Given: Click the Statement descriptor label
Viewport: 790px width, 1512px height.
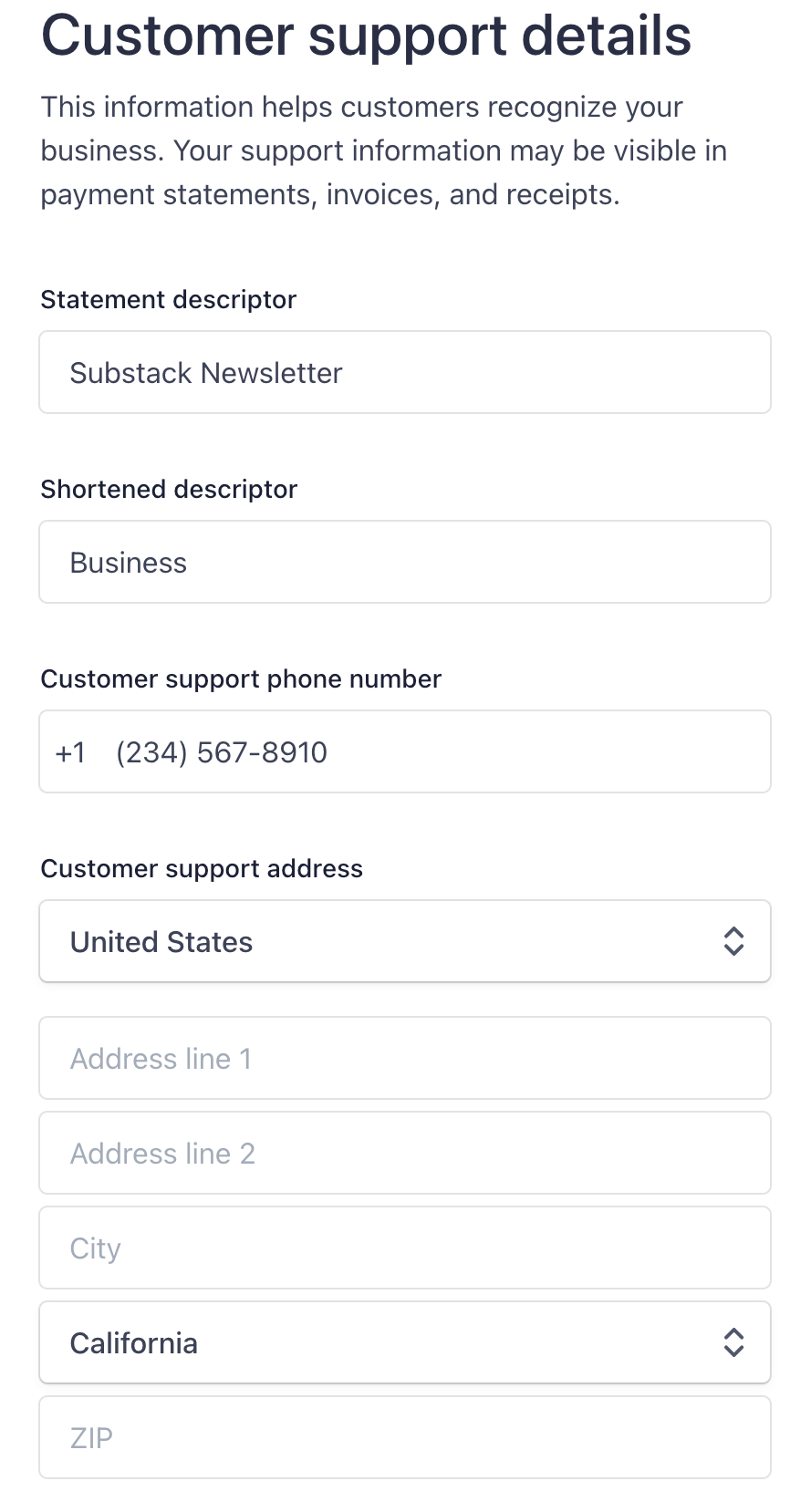Looking at the screenshot, I should (168, 299).
